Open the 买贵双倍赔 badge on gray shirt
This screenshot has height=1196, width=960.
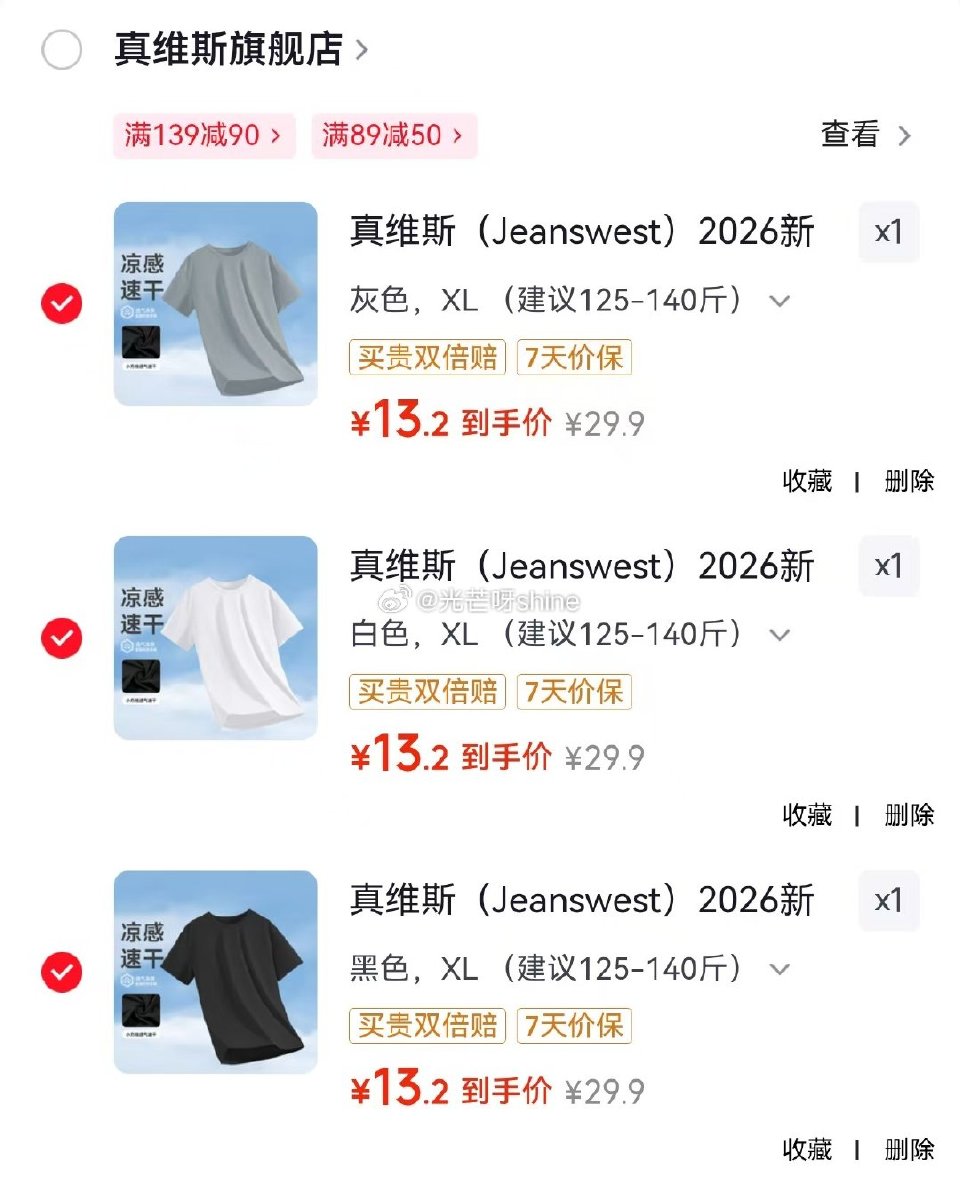click(426, 357)
